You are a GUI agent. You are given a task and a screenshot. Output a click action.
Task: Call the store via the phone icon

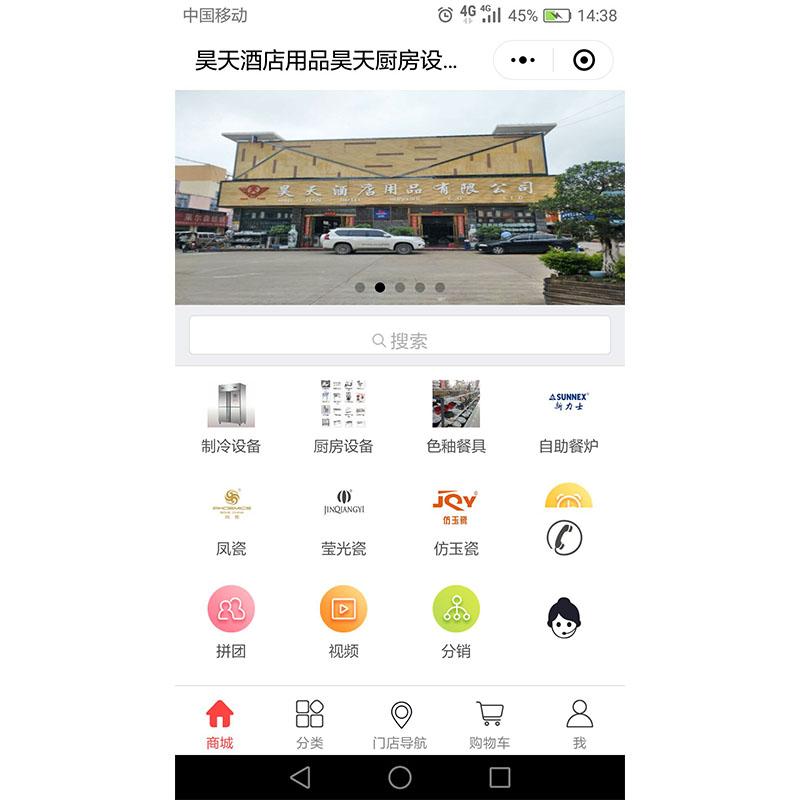click(x=565, y=538)
